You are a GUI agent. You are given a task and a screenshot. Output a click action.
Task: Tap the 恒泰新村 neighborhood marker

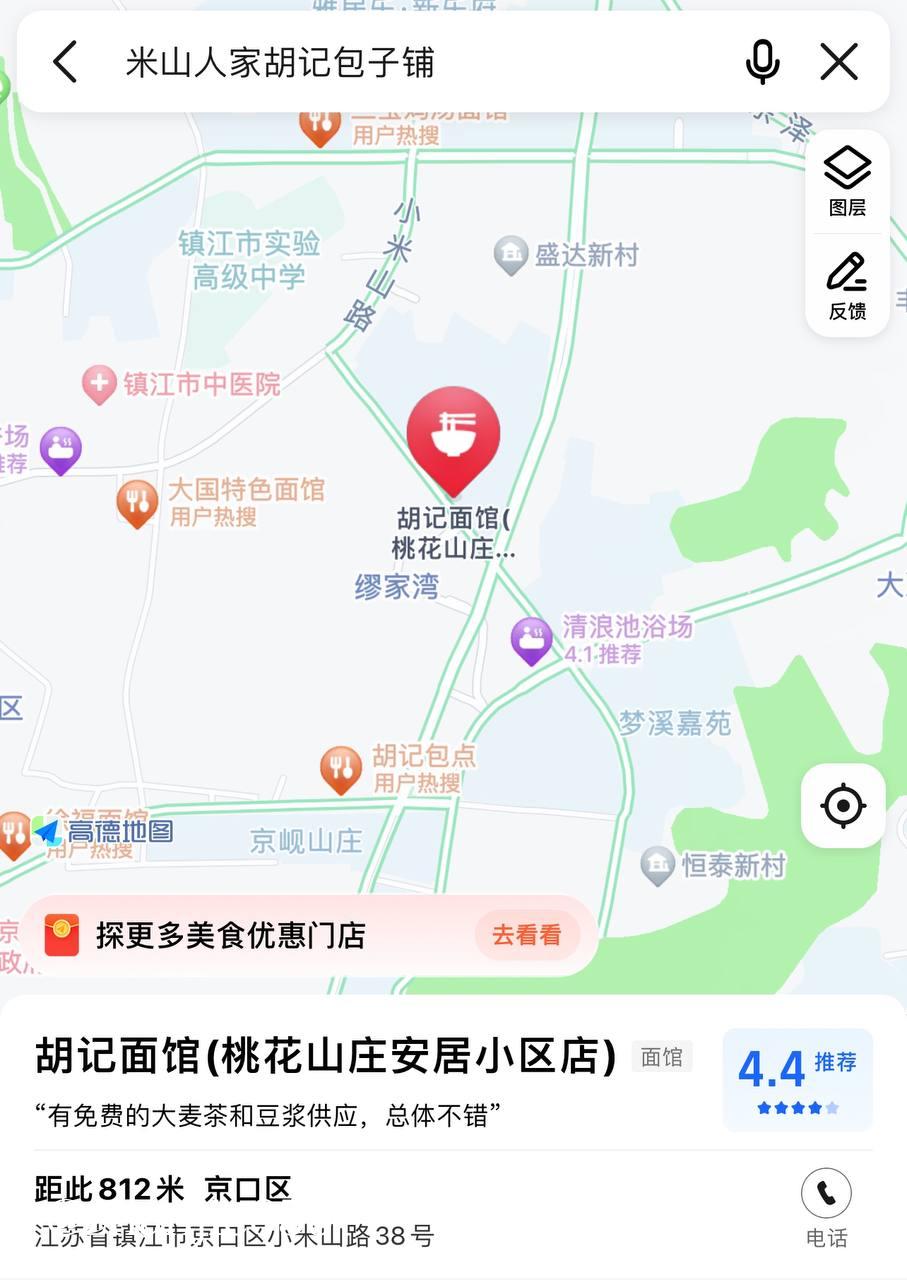tap(657, 864)
